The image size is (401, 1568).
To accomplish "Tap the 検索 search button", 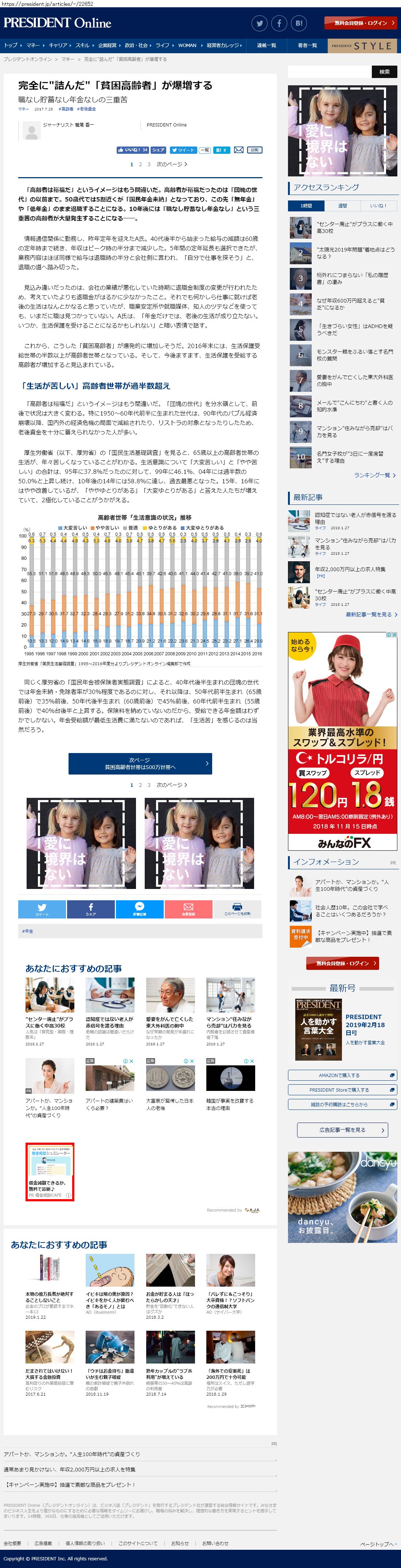I will pyautogui.click(x=384, y=72).
